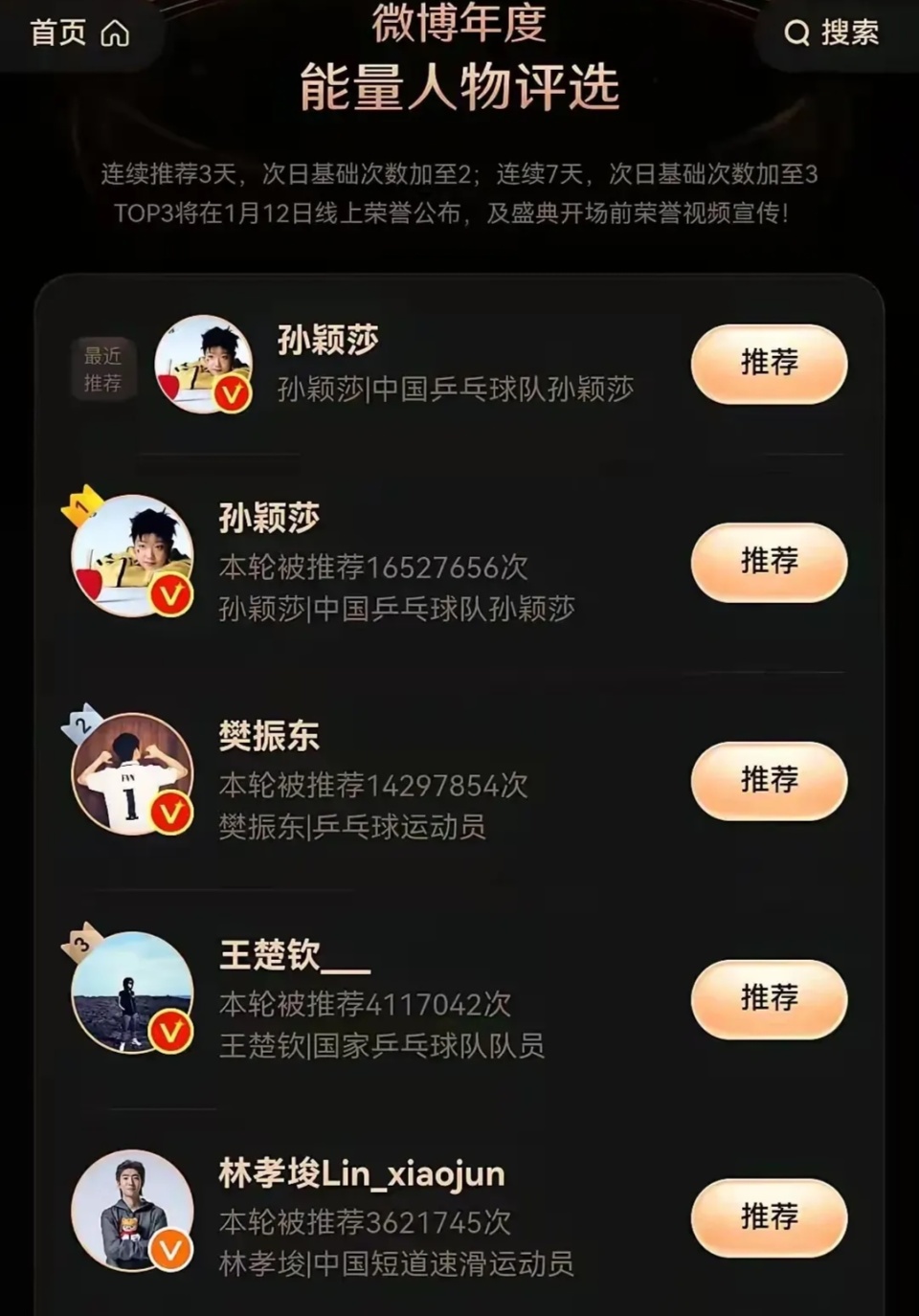919x1316 pixels.
Task: Open 樊振东's profile avatar
Action: coord(132,773)
